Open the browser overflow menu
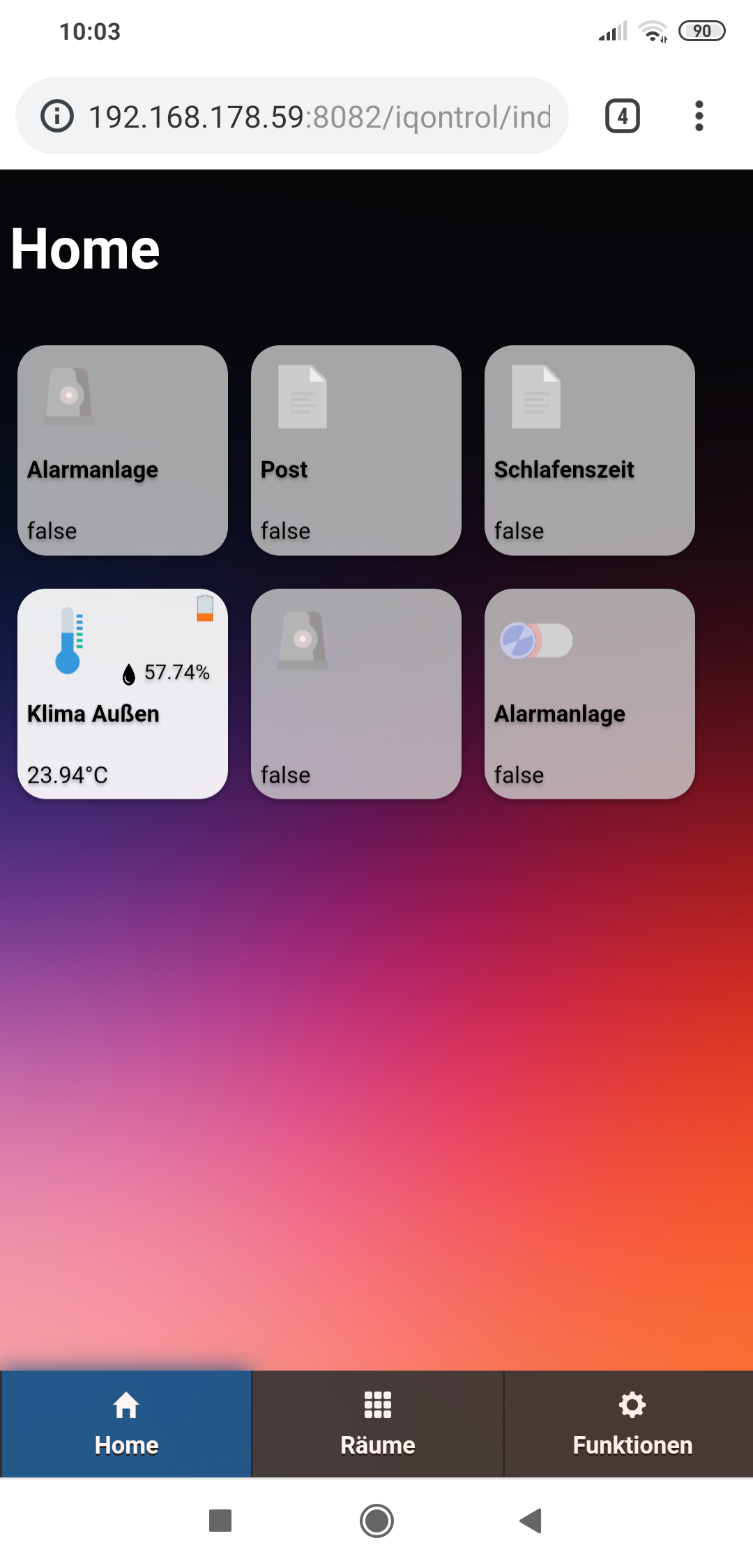The image size is (753, 1568). pyautogui.click(x=699, y=116)
